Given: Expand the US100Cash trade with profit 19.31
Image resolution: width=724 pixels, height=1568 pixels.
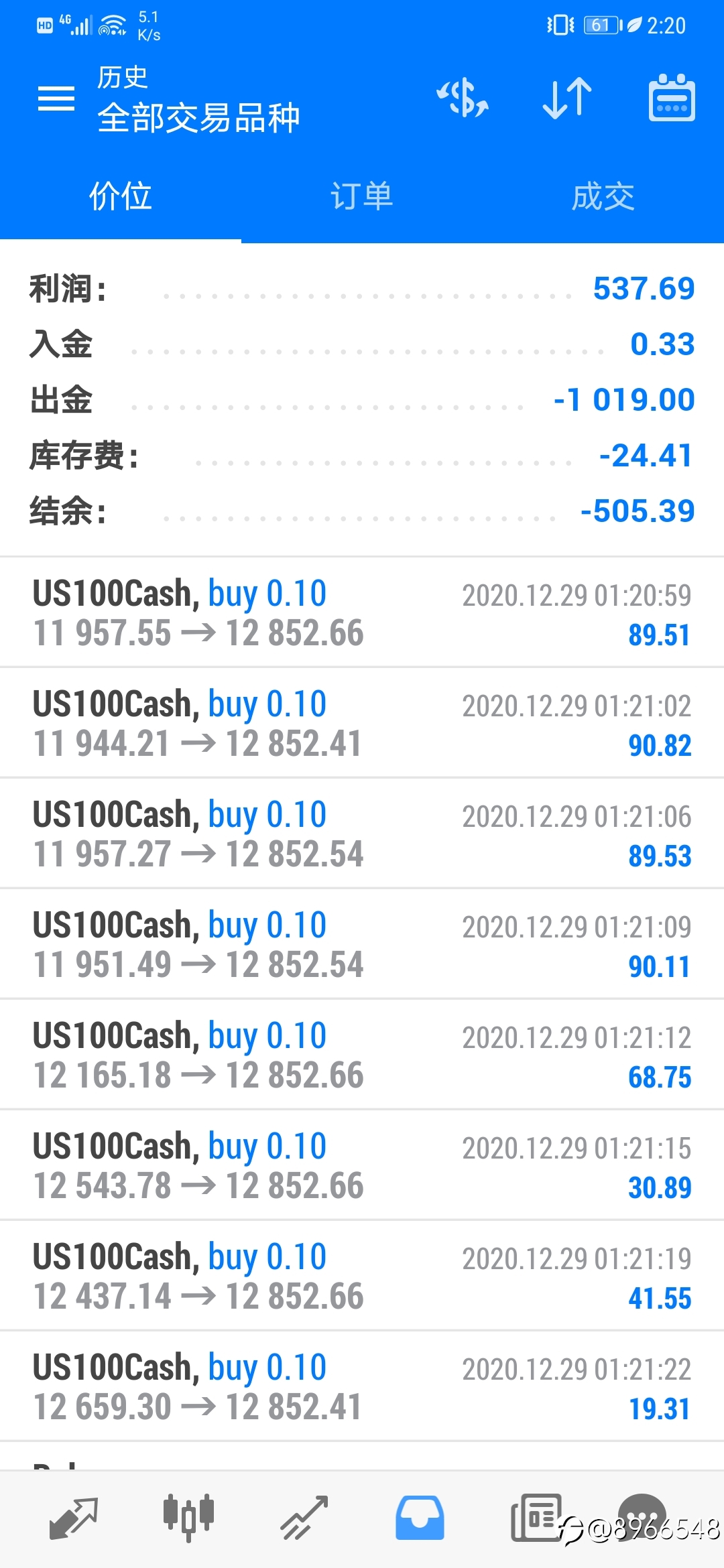Looking at the screenshot, I should point(362,1386).
